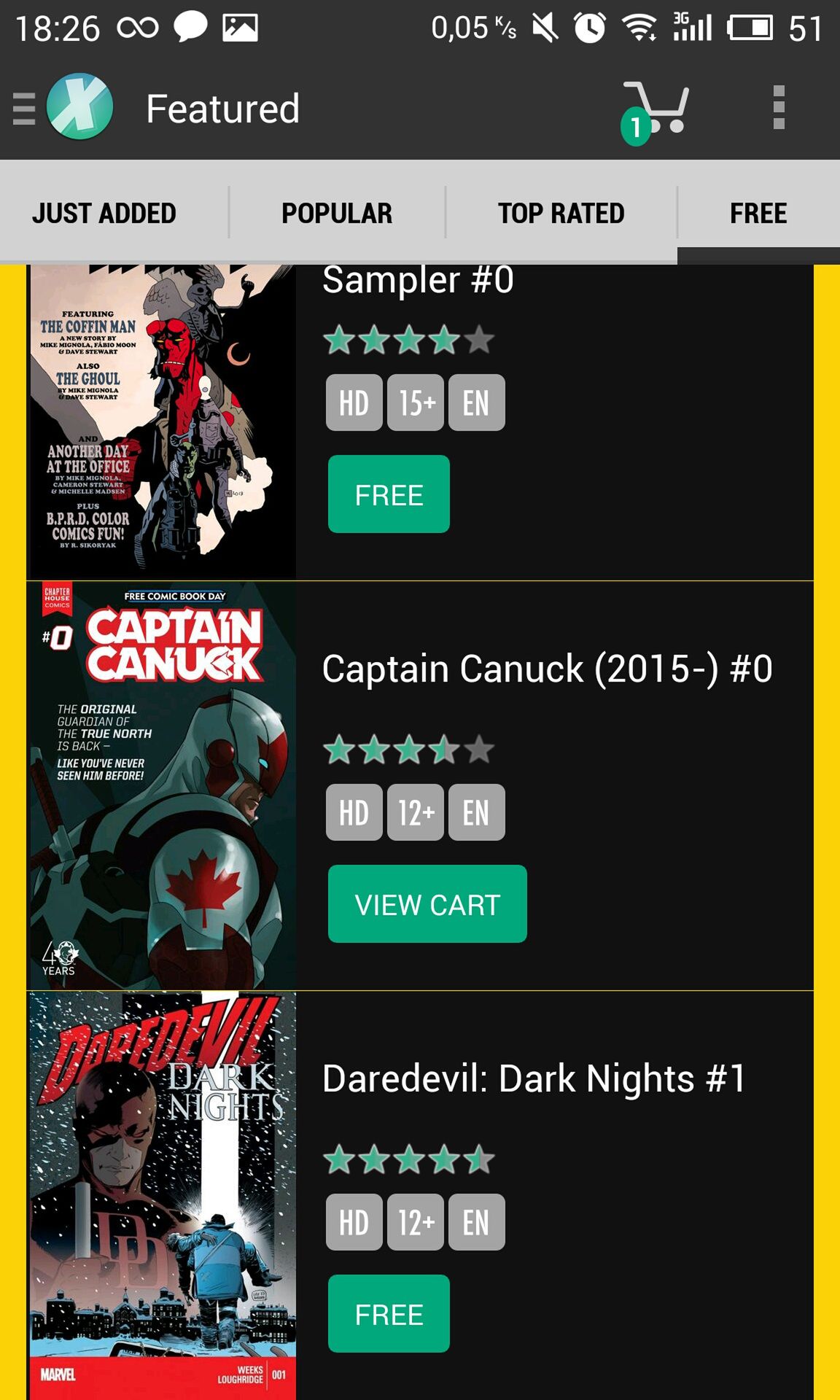Switch to the Just Added tab
Screen dimensions: 840x1400
[104, 213]
